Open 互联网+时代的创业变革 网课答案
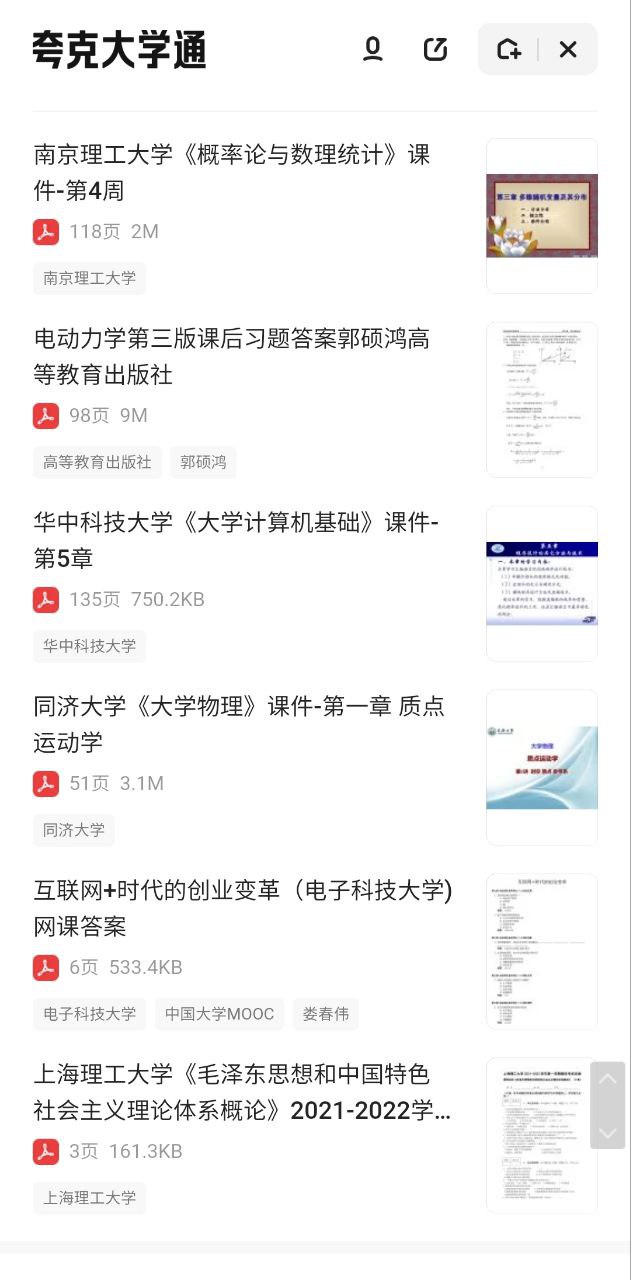Viewport: 631px width, 1280px height. click(x=243, y=908)
